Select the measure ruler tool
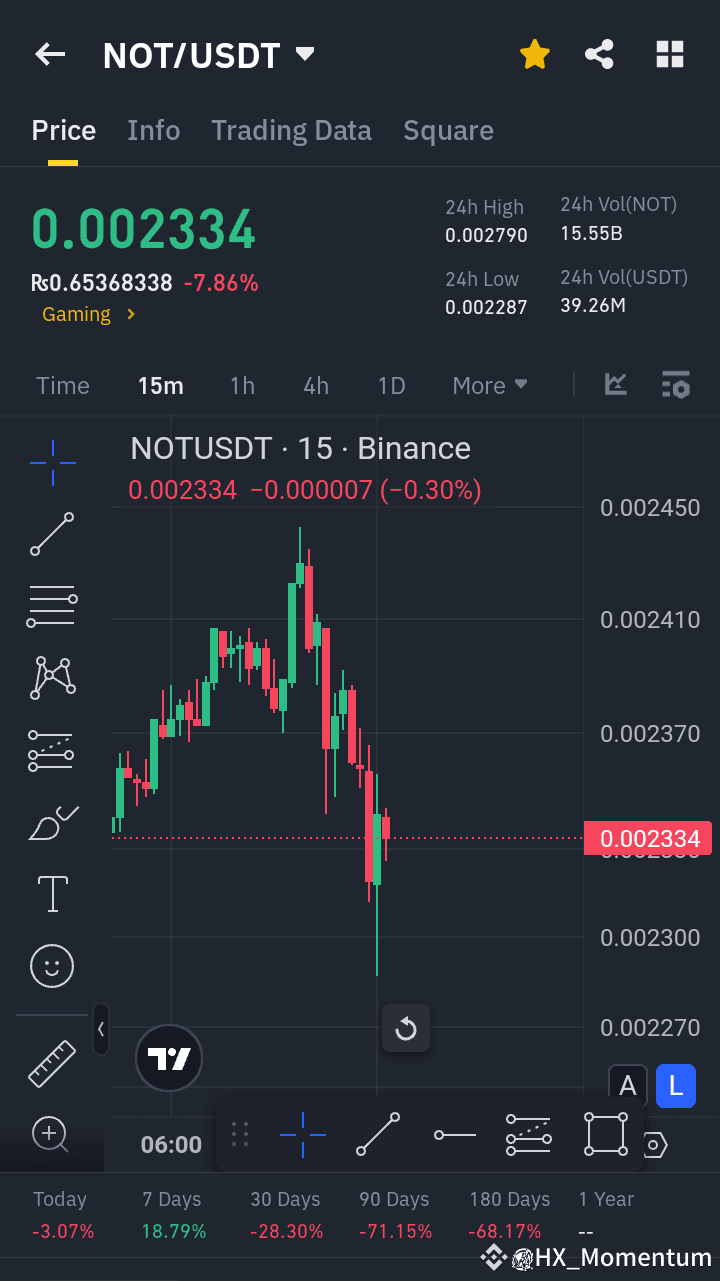This screenshot has height=1281, width=720. pos(51,1063)
